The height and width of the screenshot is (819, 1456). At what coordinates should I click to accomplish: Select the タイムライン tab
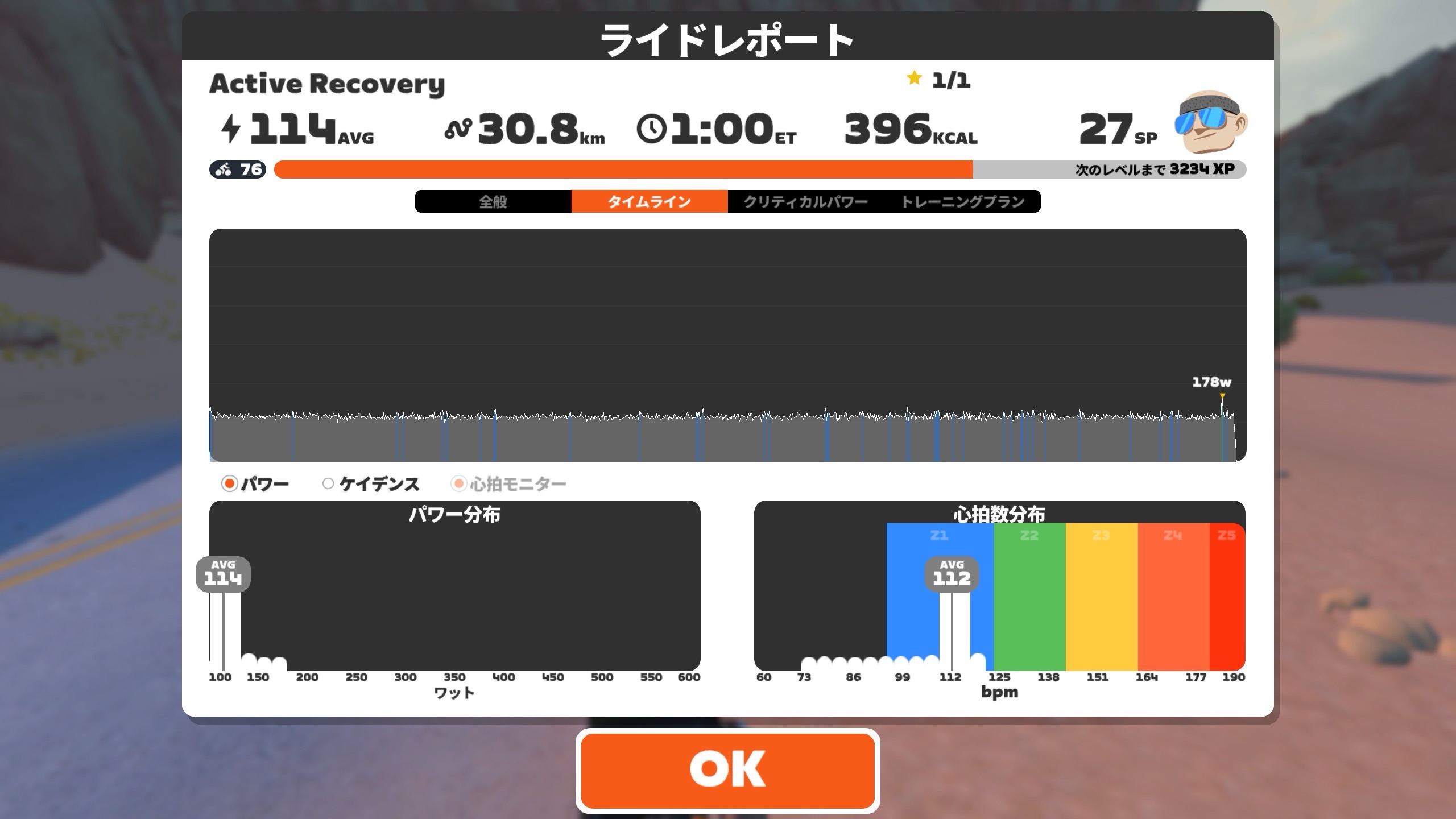(x=649, y=201)
